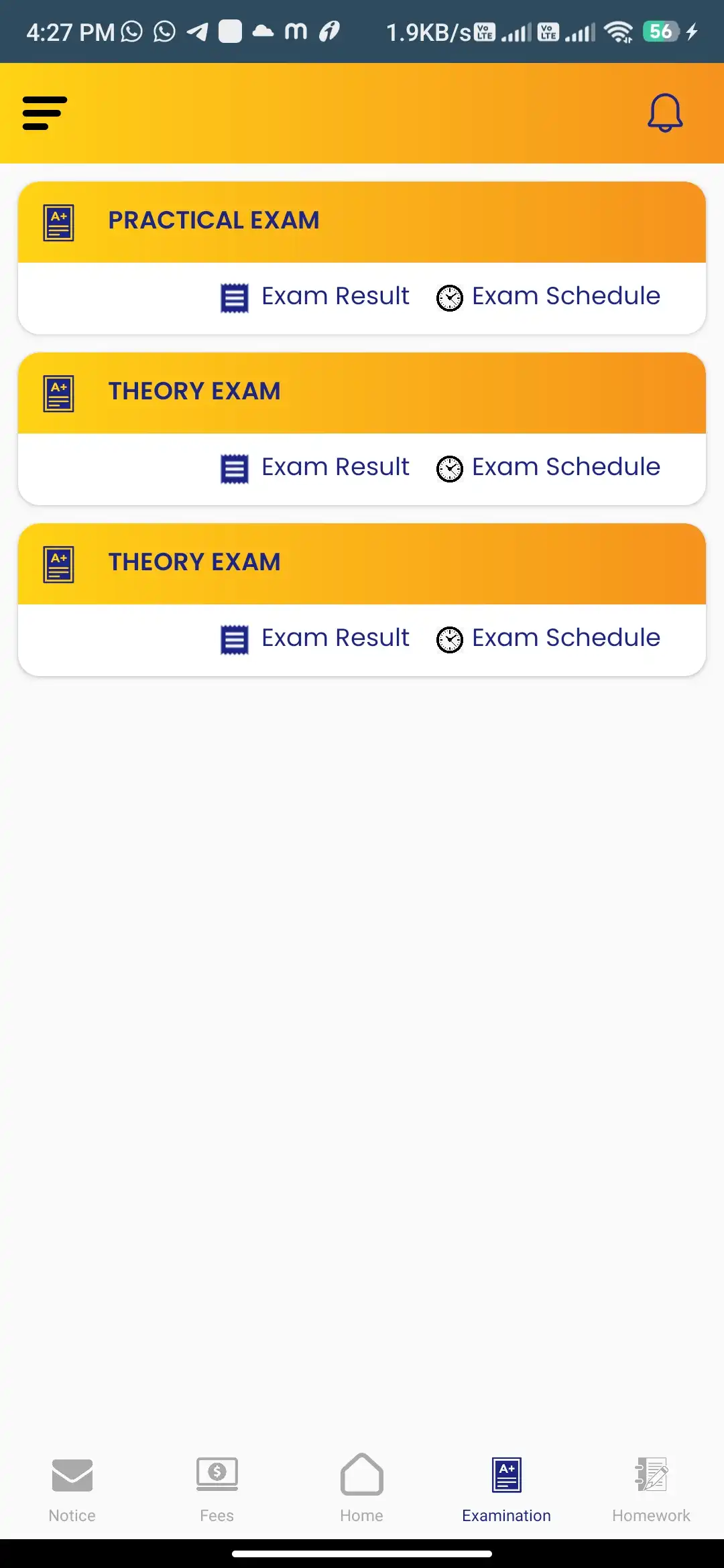This screenshot has width=724, height=1568.
Task: Select the clock icon beside Practical Exam Schedule
Action: click(x=449, y=297)
